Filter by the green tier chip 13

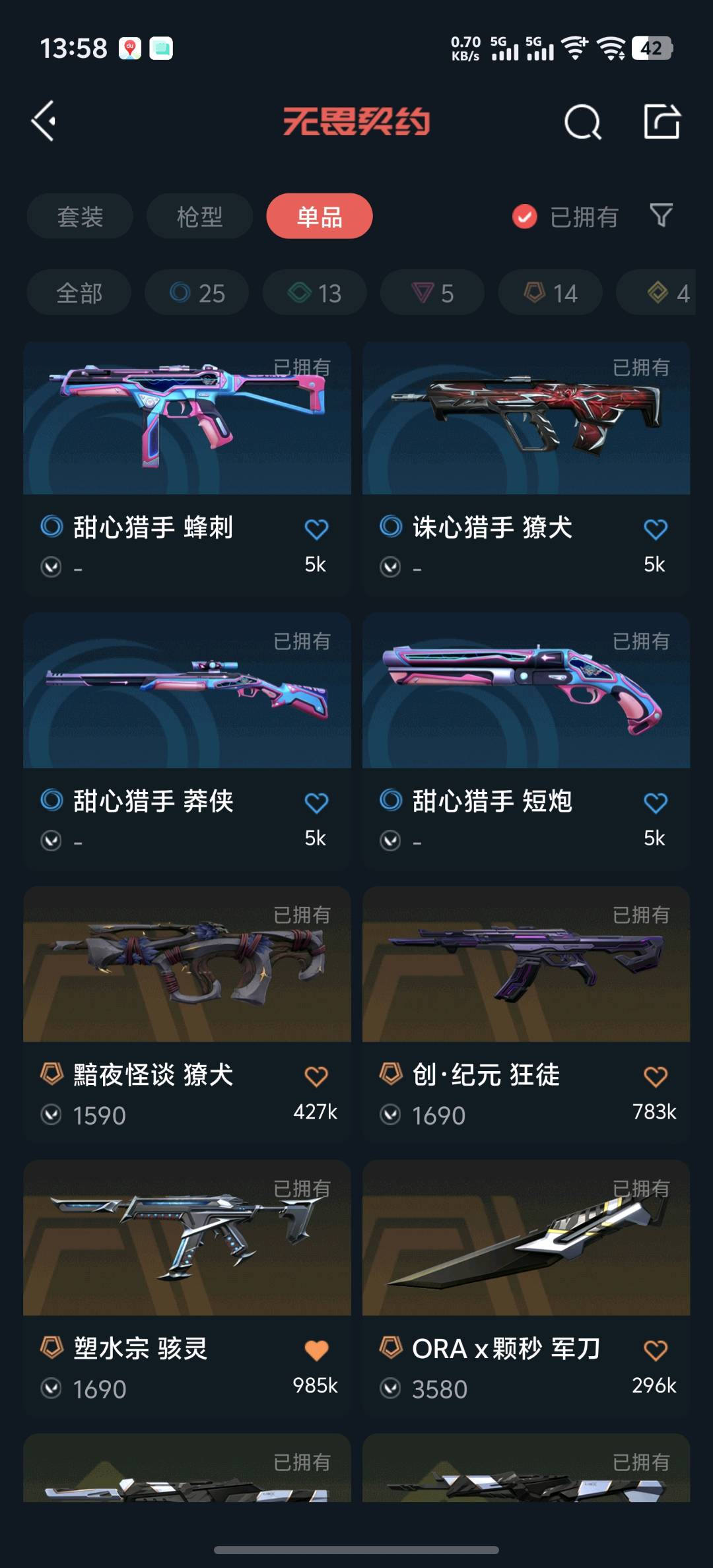click(x=314, y=292)
